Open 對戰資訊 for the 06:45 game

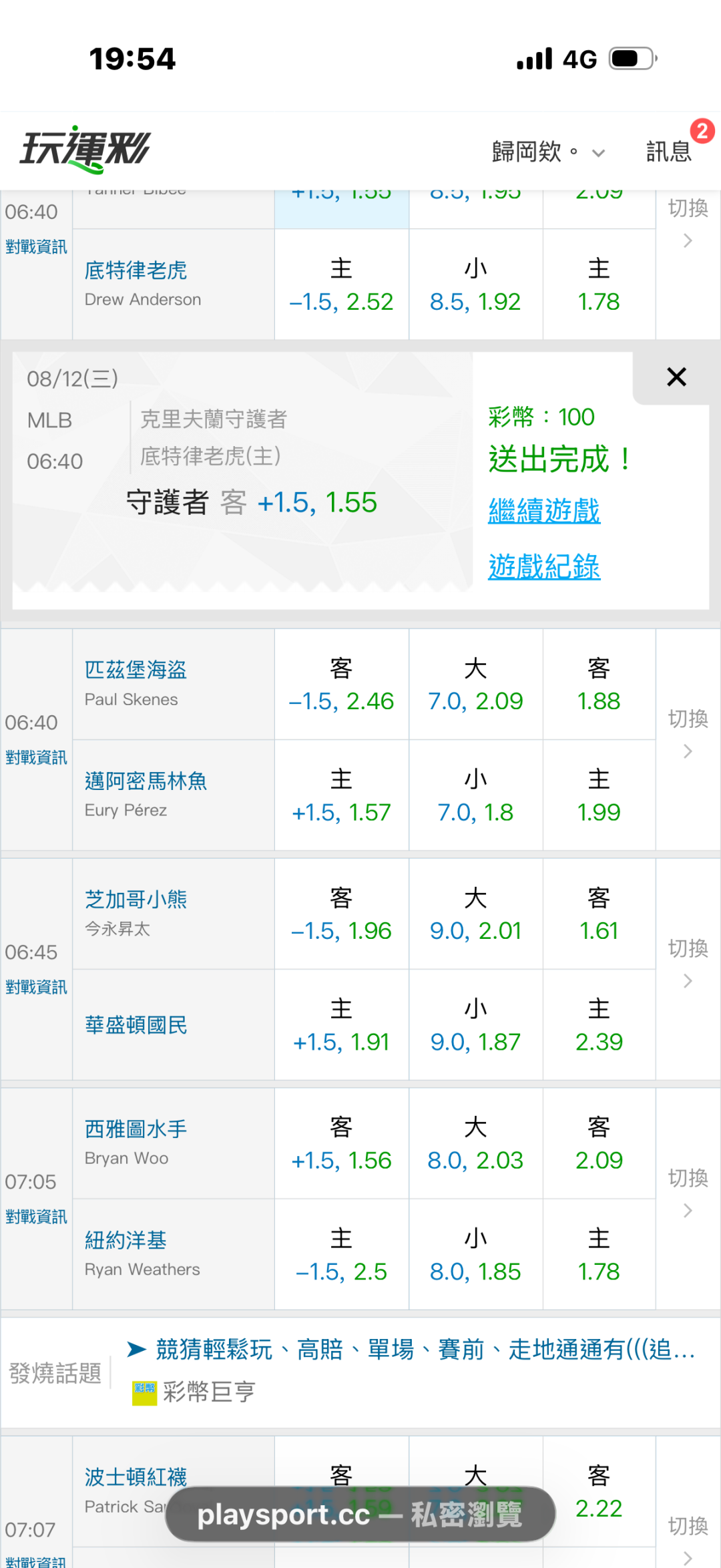(36, 987)
